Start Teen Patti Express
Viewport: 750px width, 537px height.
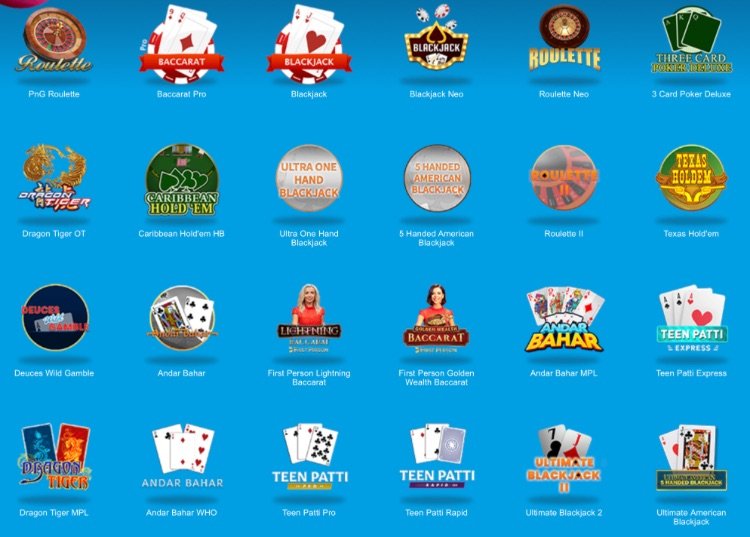tap(691, 318)
